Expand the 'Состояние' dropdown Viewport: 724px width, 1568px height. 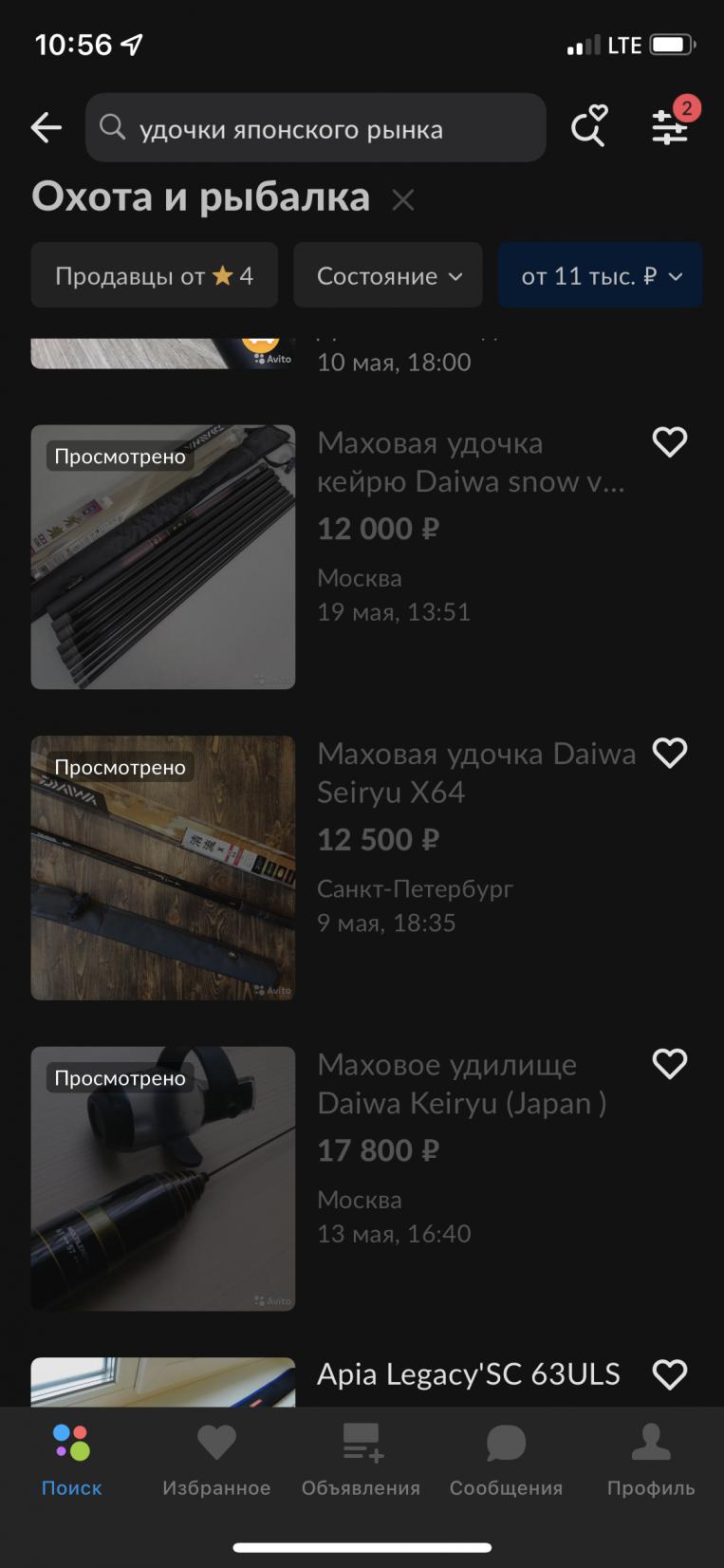pos(388,275)
